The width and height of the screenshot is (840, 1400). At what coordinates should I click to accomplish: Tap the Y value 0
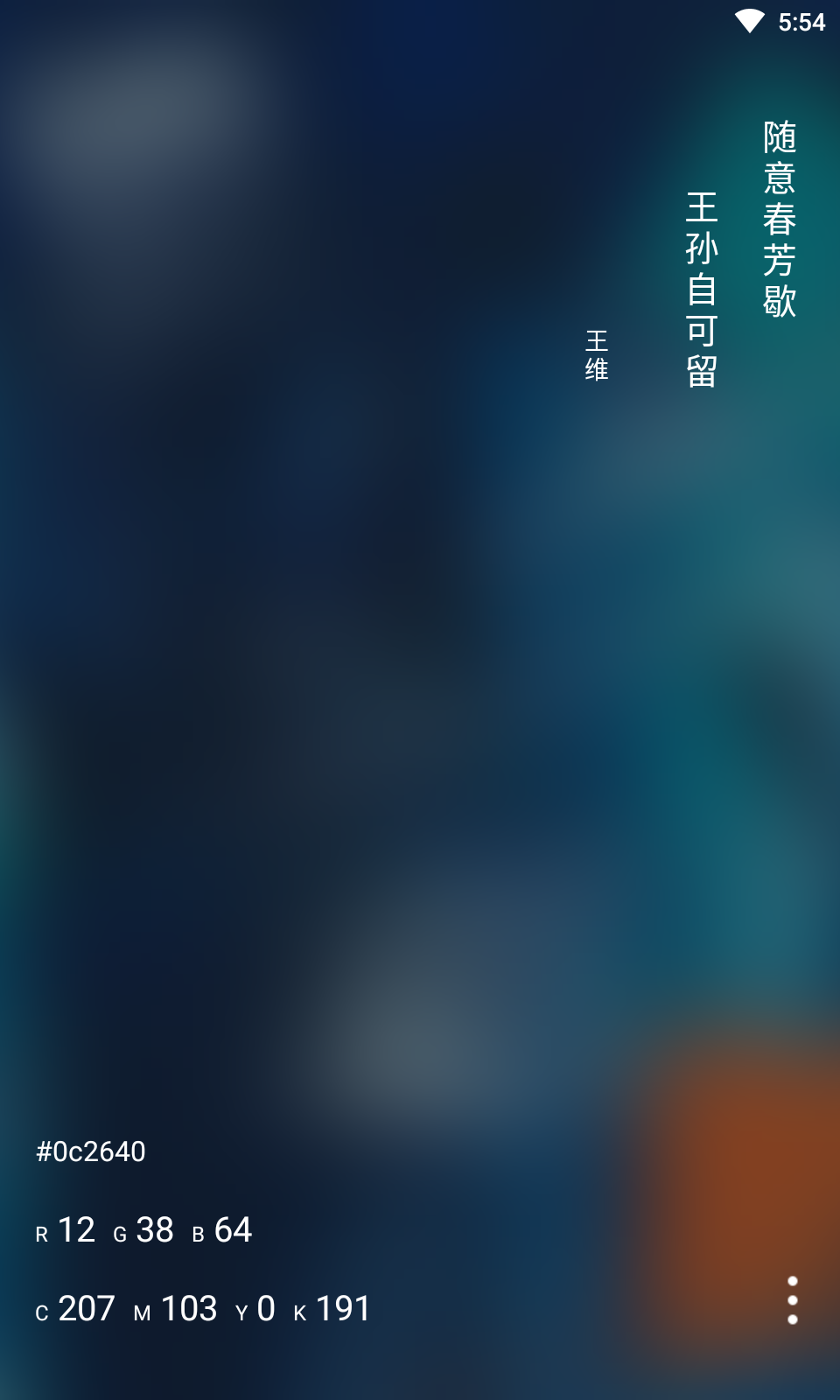point(264,1310)
